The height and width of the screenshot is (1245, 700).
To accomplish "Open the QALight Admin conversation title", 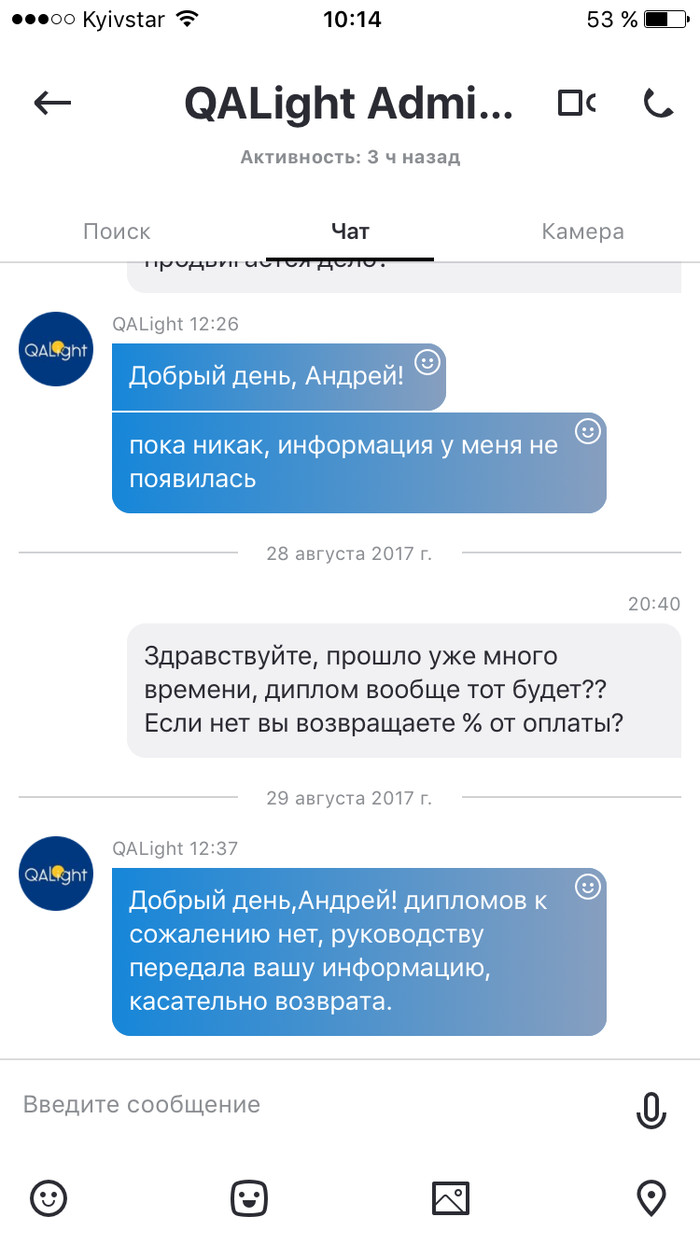I will click(348, 103).
